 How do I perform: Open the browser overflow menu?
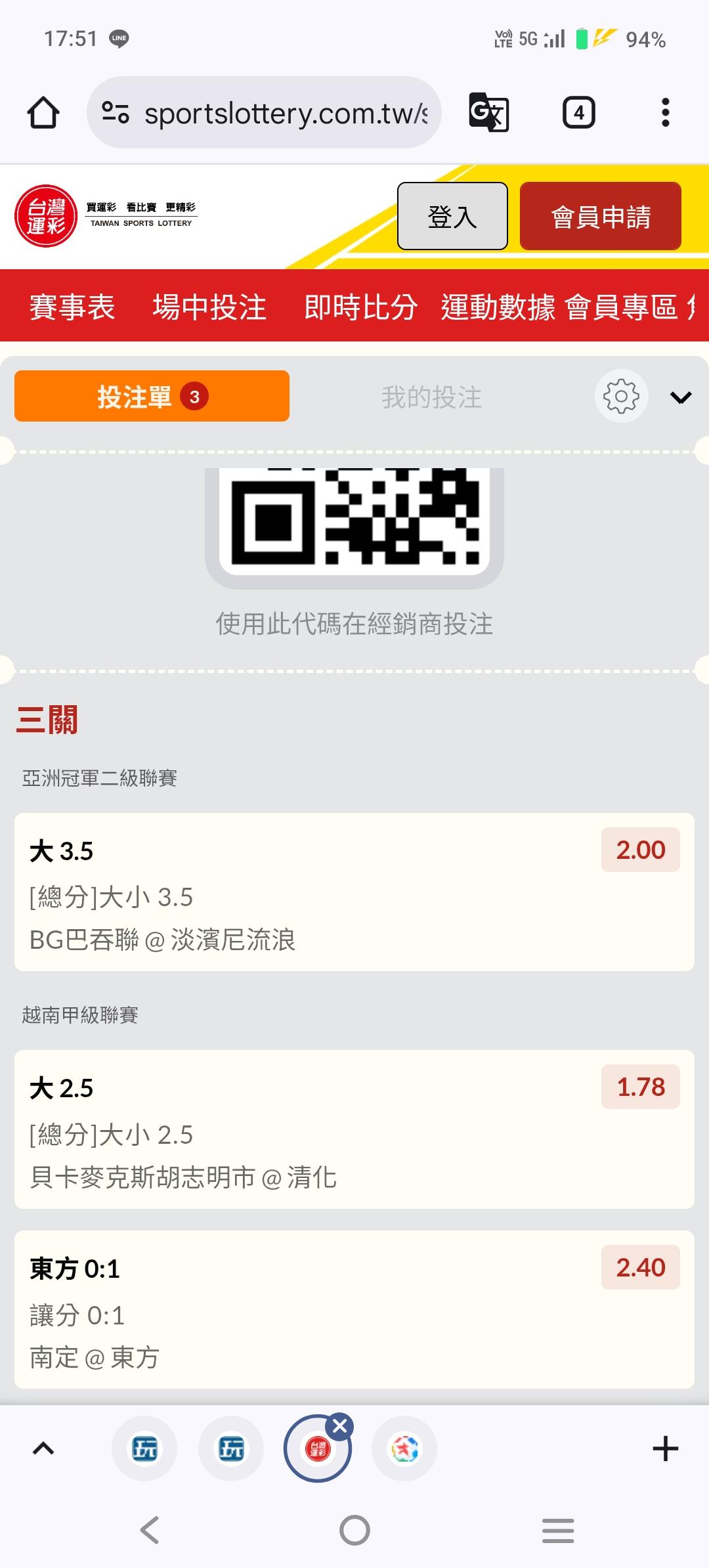click(665, 112)
